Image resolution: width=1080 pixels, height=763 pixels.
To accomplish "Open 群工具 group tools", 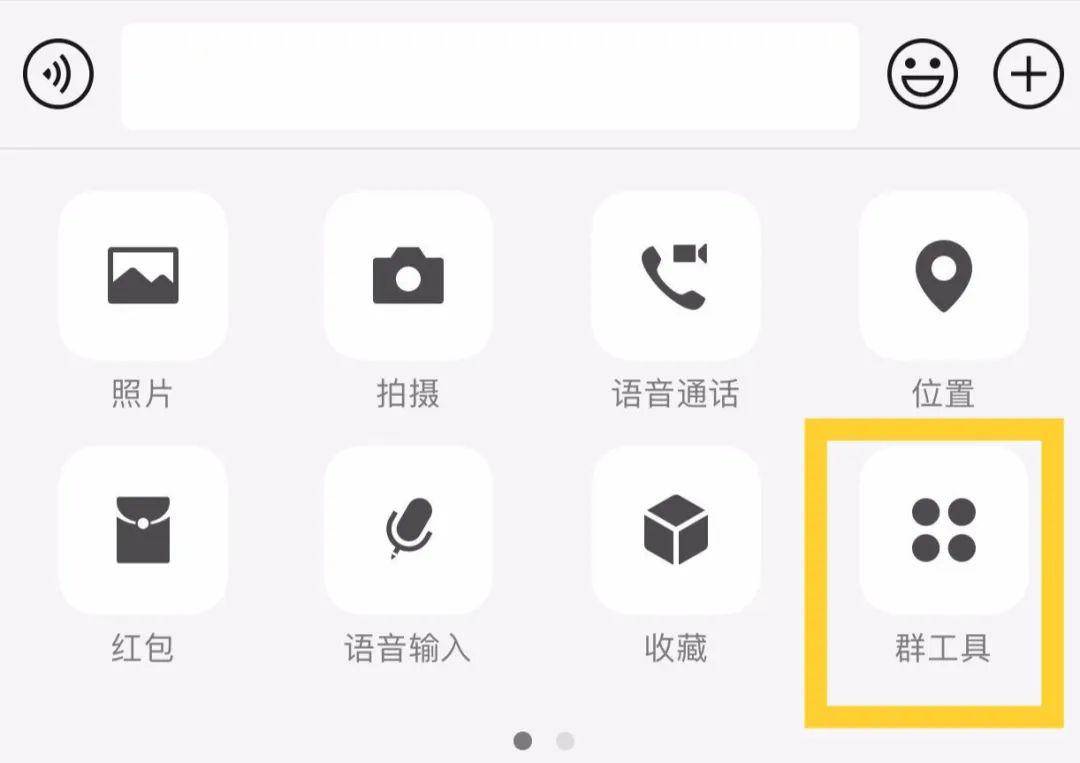I will tap(943, 530).
